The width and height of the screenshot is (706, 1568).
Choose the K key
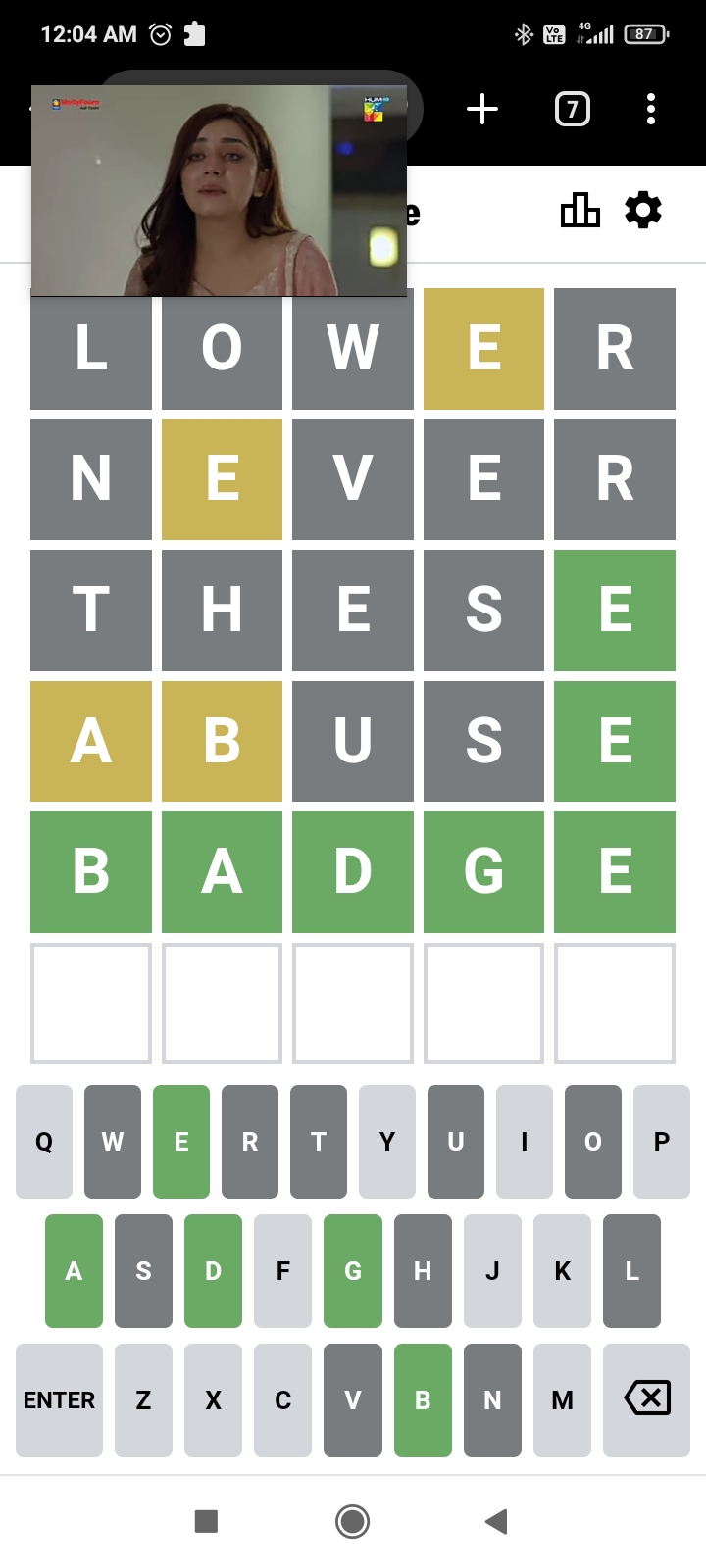[x=562, y=1271]
